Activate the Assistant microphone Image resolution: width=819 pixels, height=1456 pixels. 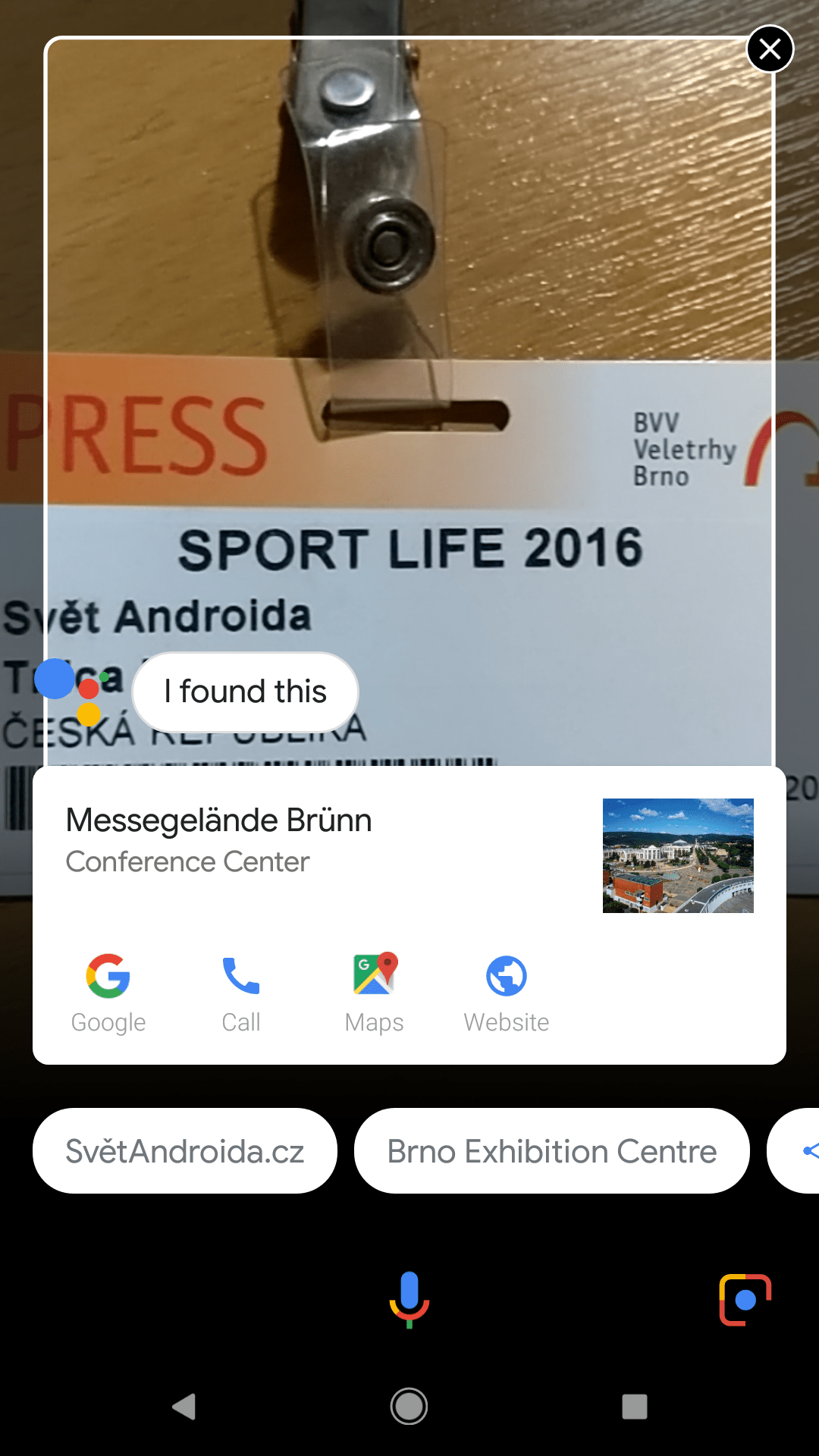tap(409, 1299)
